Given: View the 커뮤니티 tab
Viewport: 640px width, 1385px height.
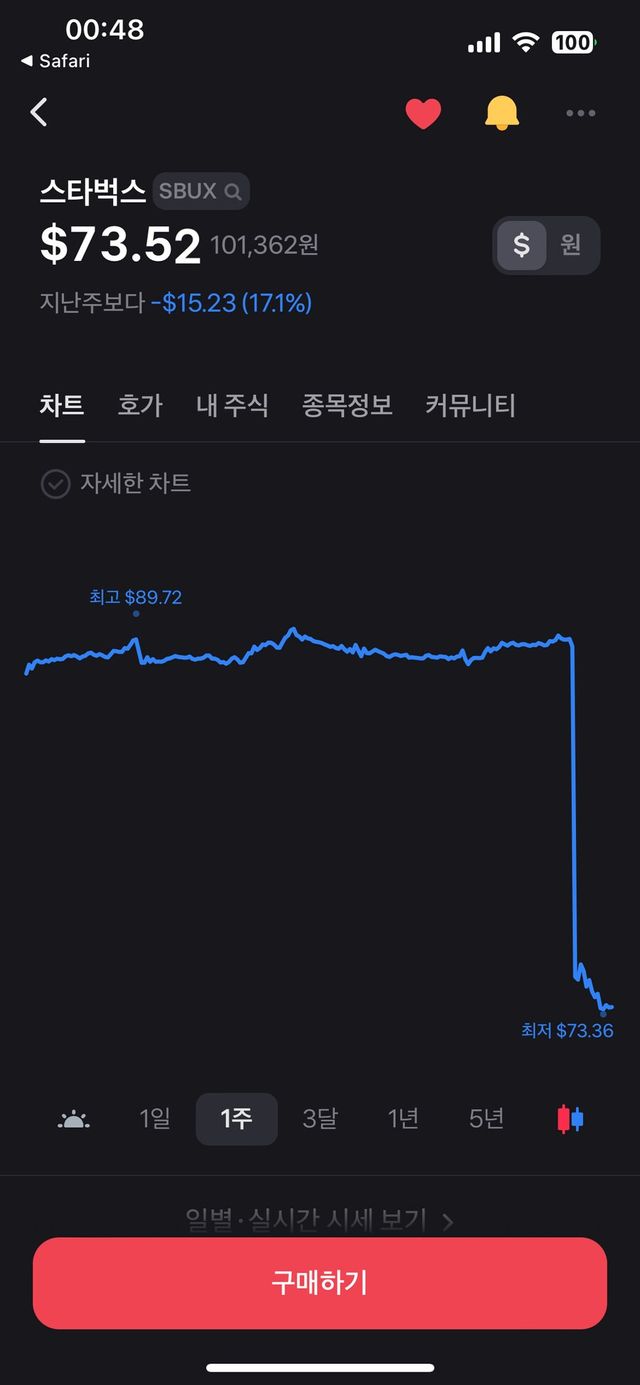Looking at the screenshot, I should [470, 405].
